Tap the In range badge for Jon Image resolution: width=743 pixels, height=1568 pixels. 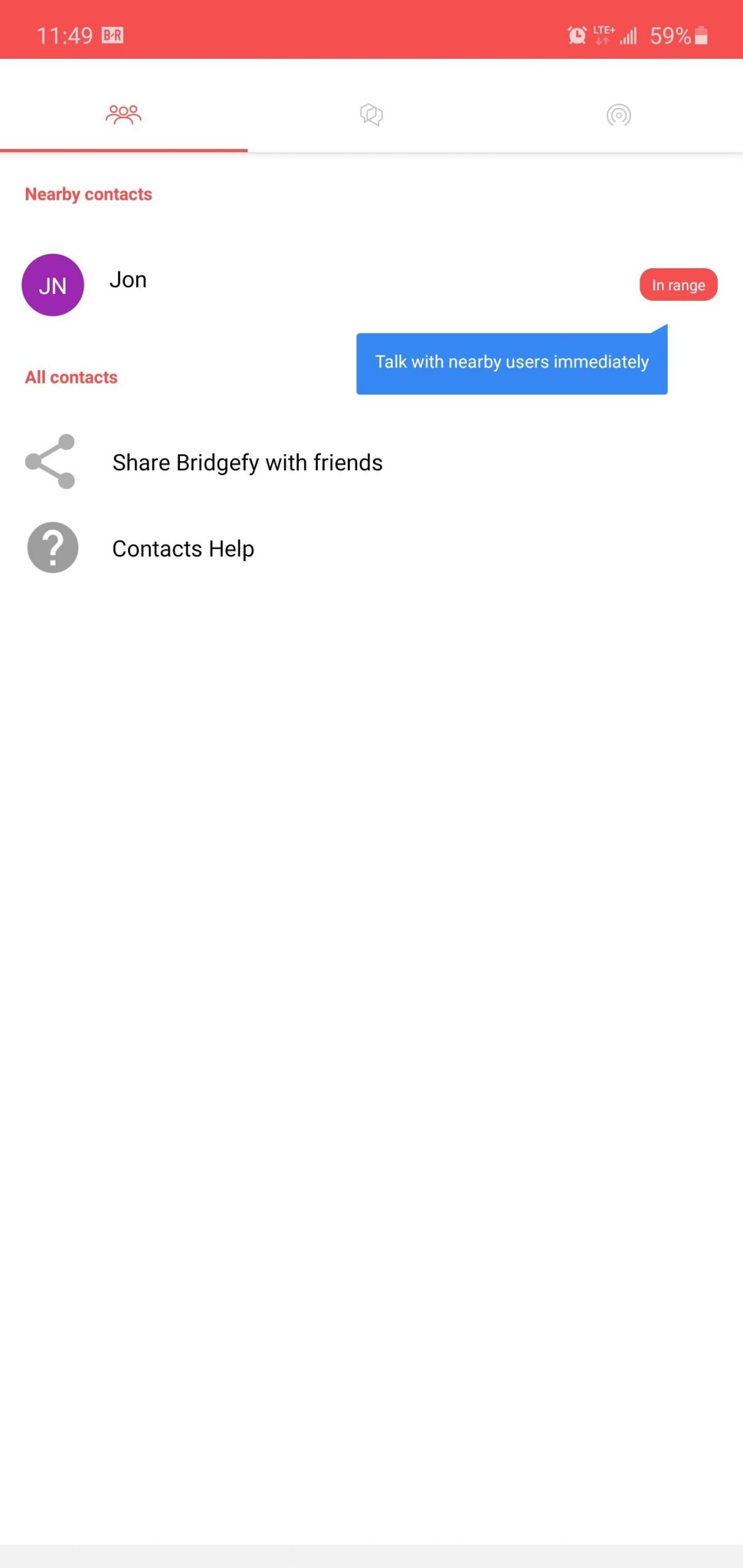tap(678, 285)
